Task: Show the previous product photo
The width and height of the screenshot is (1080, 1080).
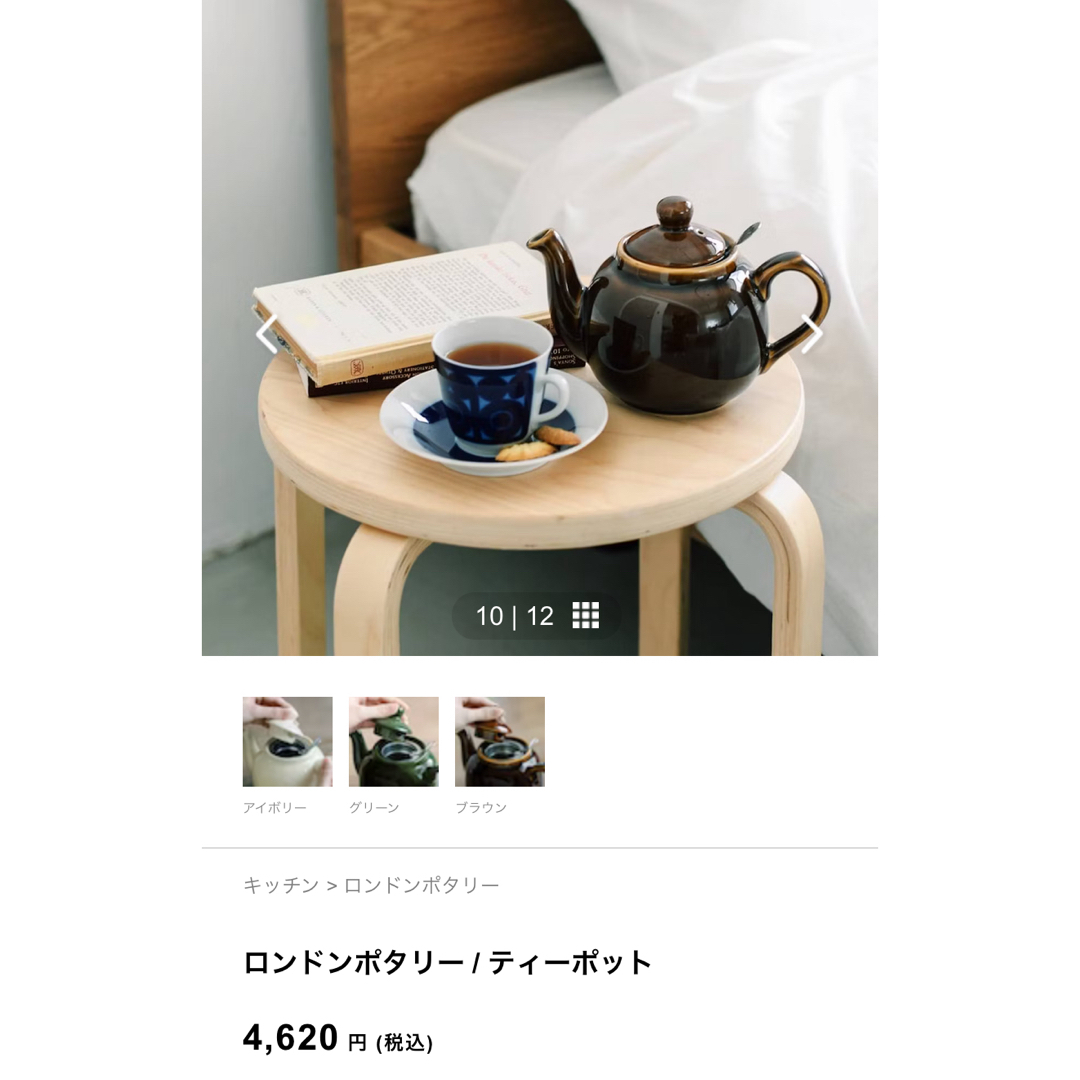Action: [266, 334]
